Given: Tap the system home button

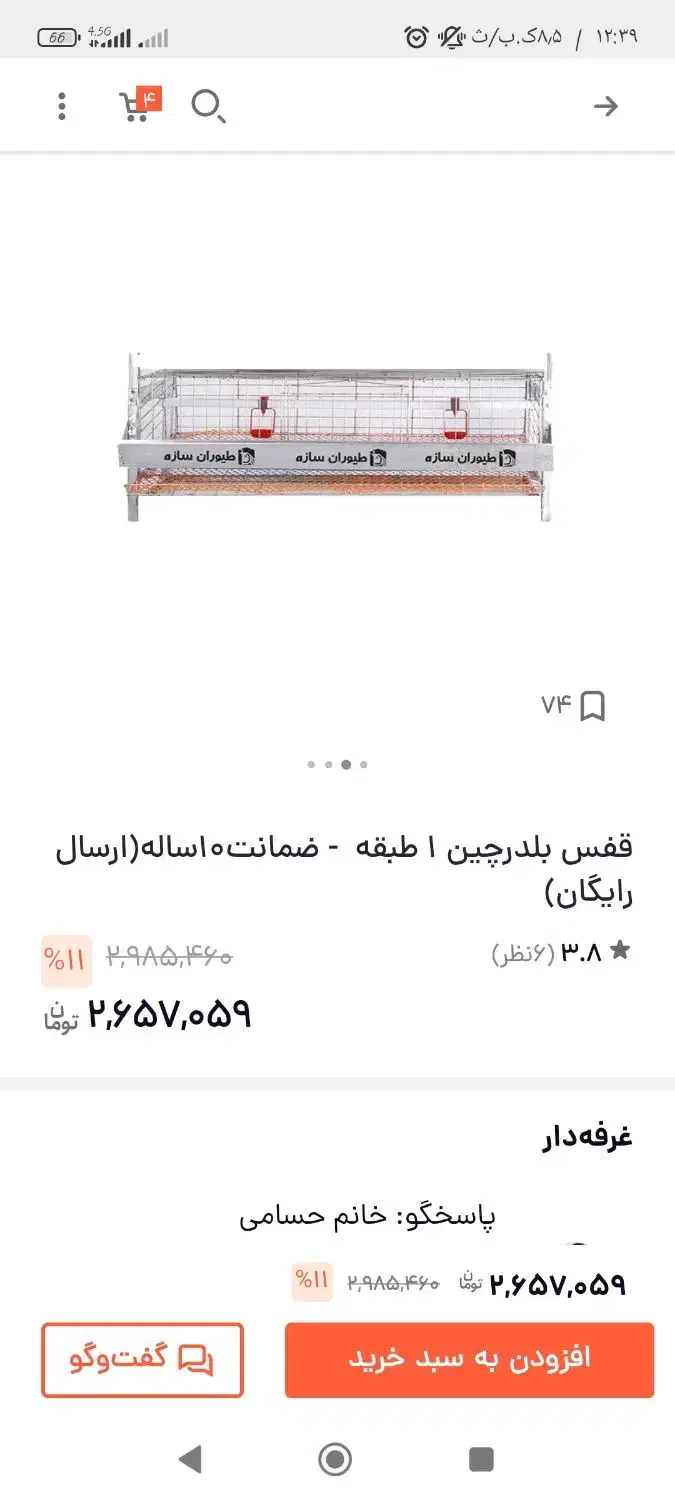Looking at the screenshot, I should point(335,1459).
